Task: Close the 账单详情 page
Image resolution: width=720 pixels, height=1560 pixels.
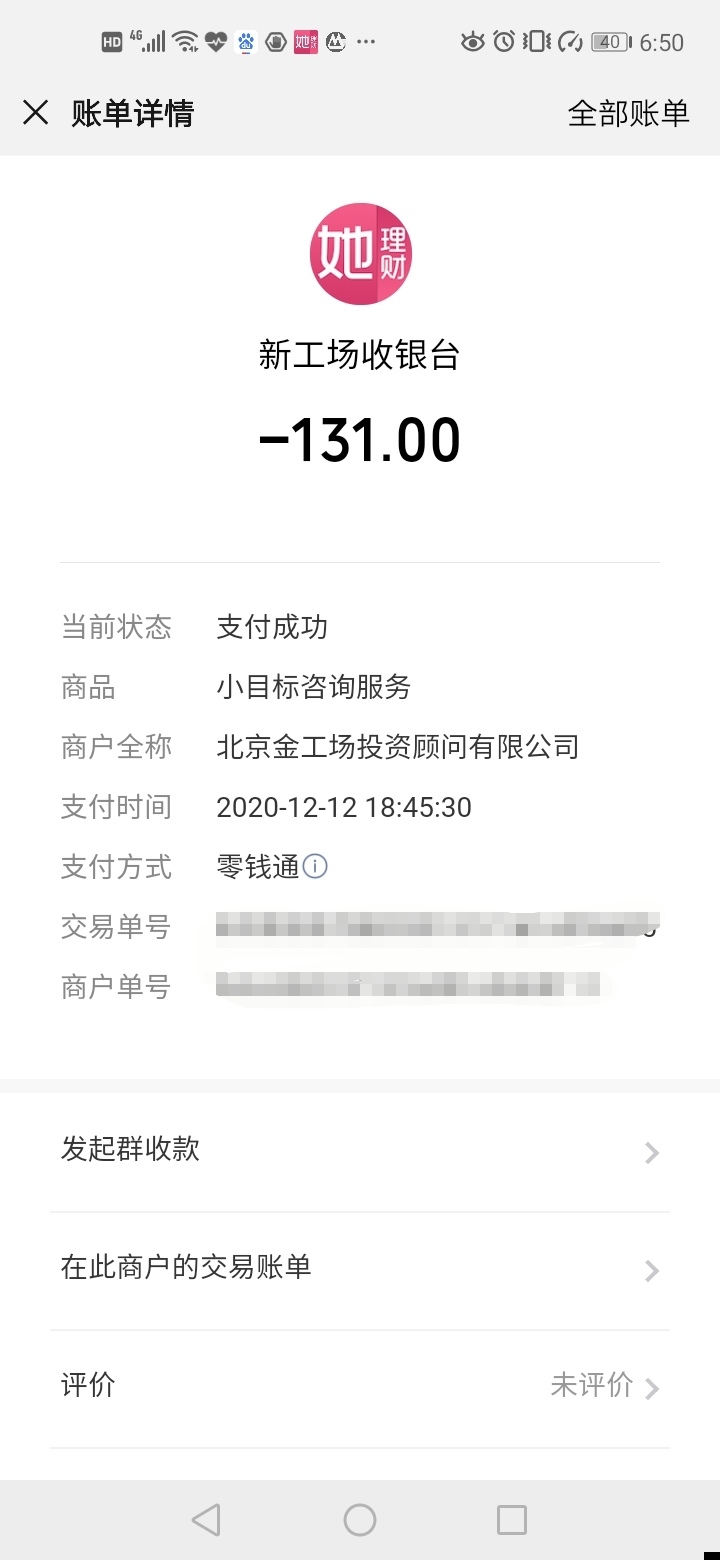Action: pyautogui.click(x=36, y=113)
